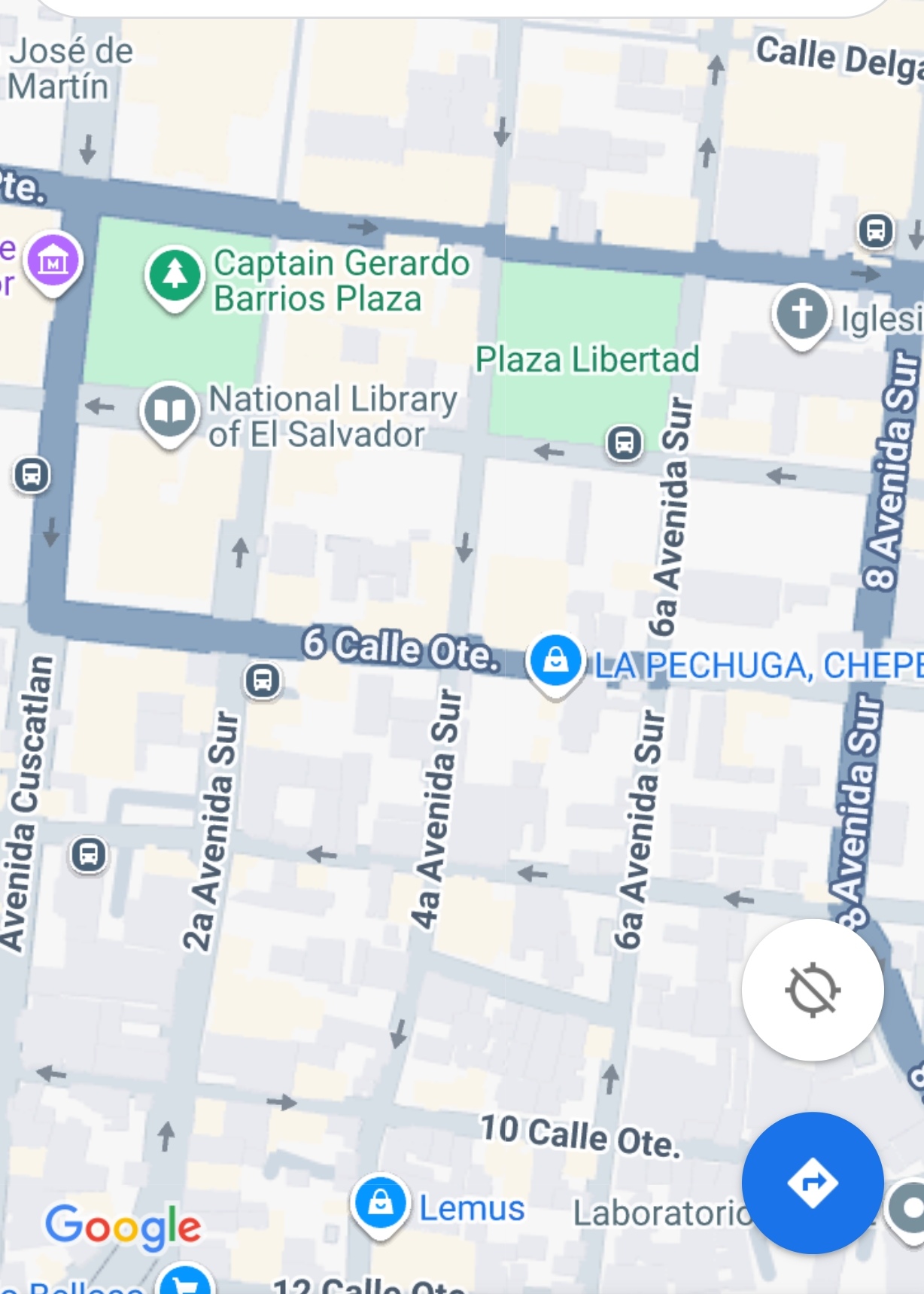Image resolution: width=924 pixels, height=1294 pixels.
Task: Tap the bus stop under 6 Calle Ote.
Action: pos(263,681)
